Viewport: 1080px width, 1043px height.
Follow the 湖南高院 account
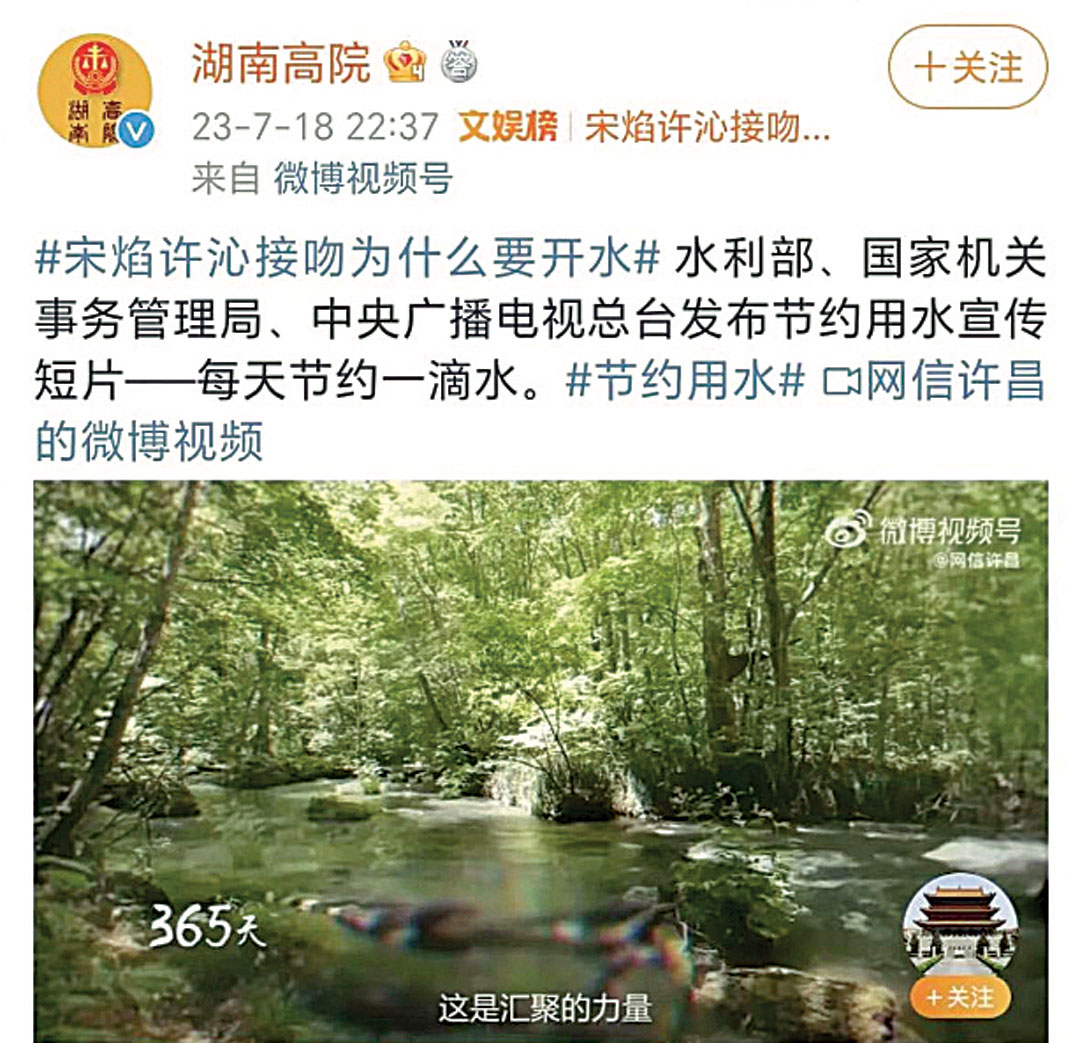click(x=967, y=67)
